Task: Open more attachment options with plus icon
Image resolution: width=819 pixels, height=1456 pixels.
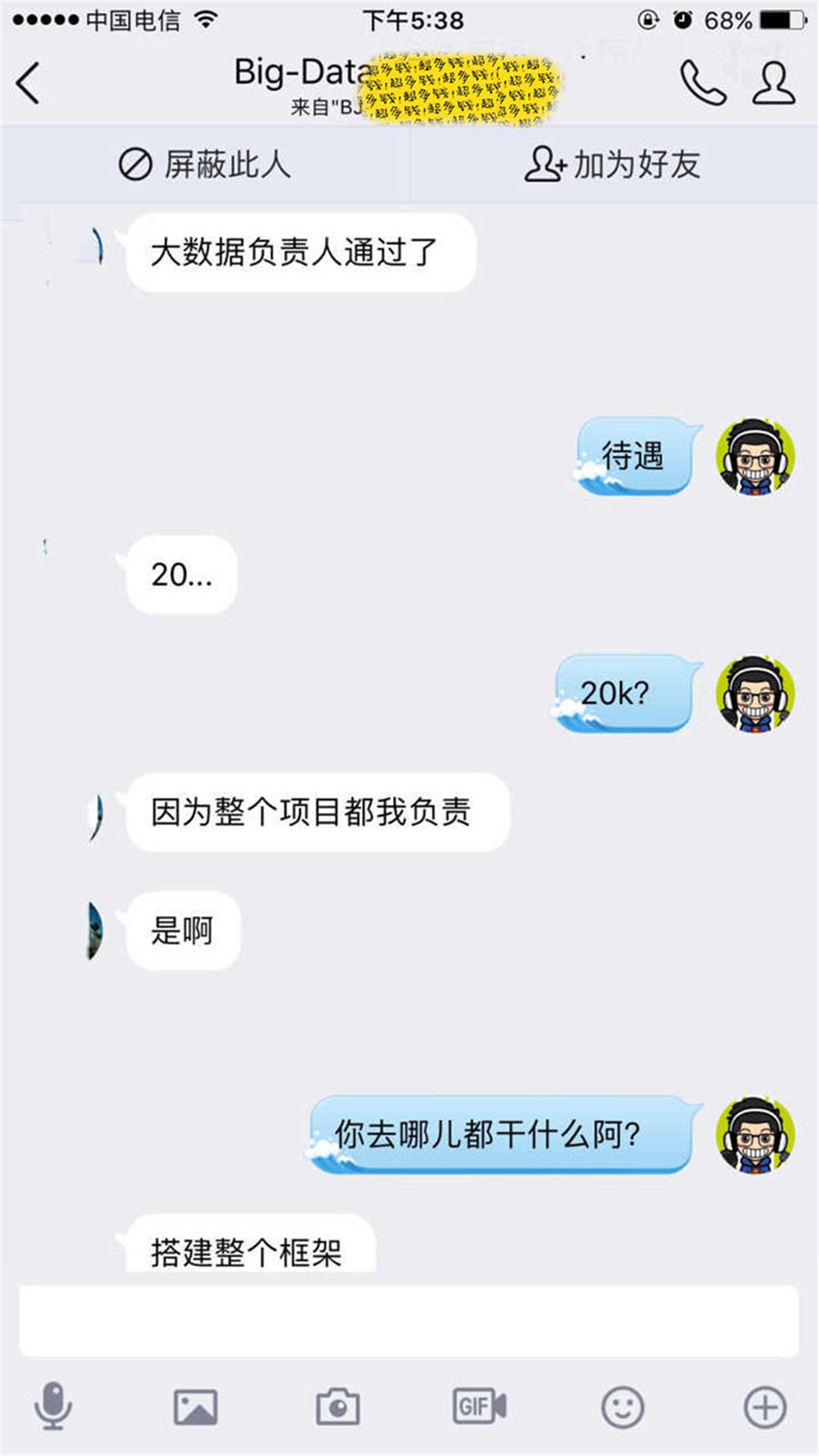Action: tap(764, 1407)
